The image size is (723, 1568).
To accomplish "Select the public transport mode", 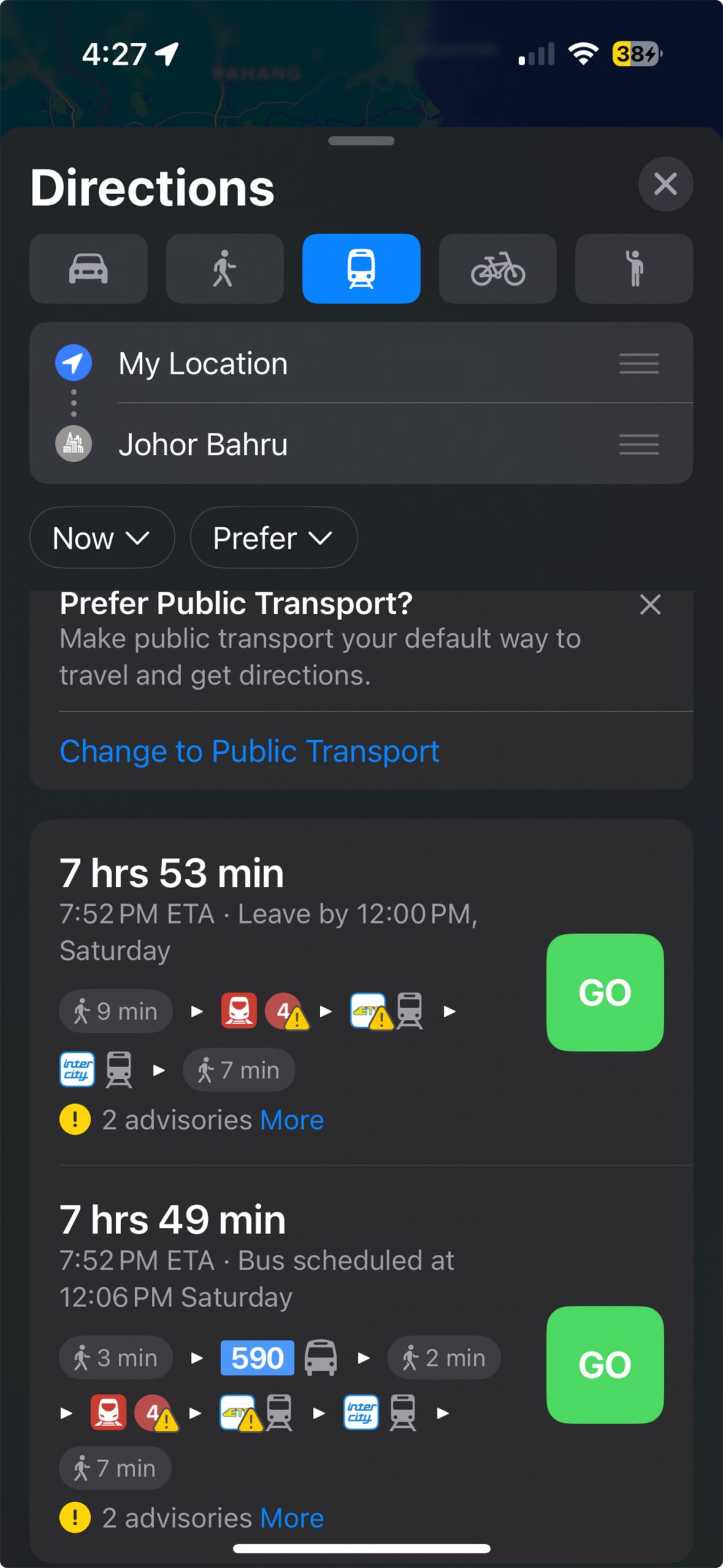I will click(x=361, y=268).
